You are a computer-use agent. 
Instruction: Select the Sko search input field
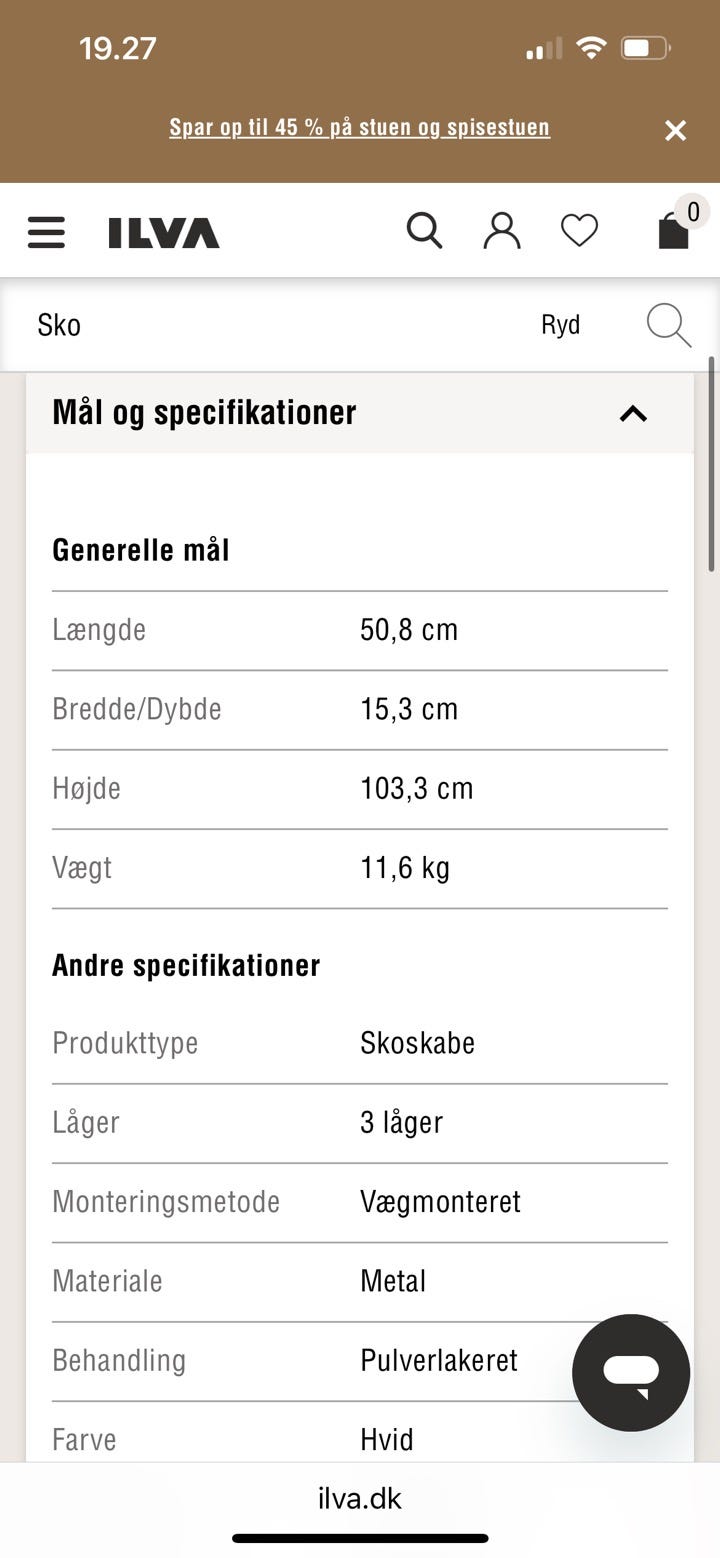point(200,325)
